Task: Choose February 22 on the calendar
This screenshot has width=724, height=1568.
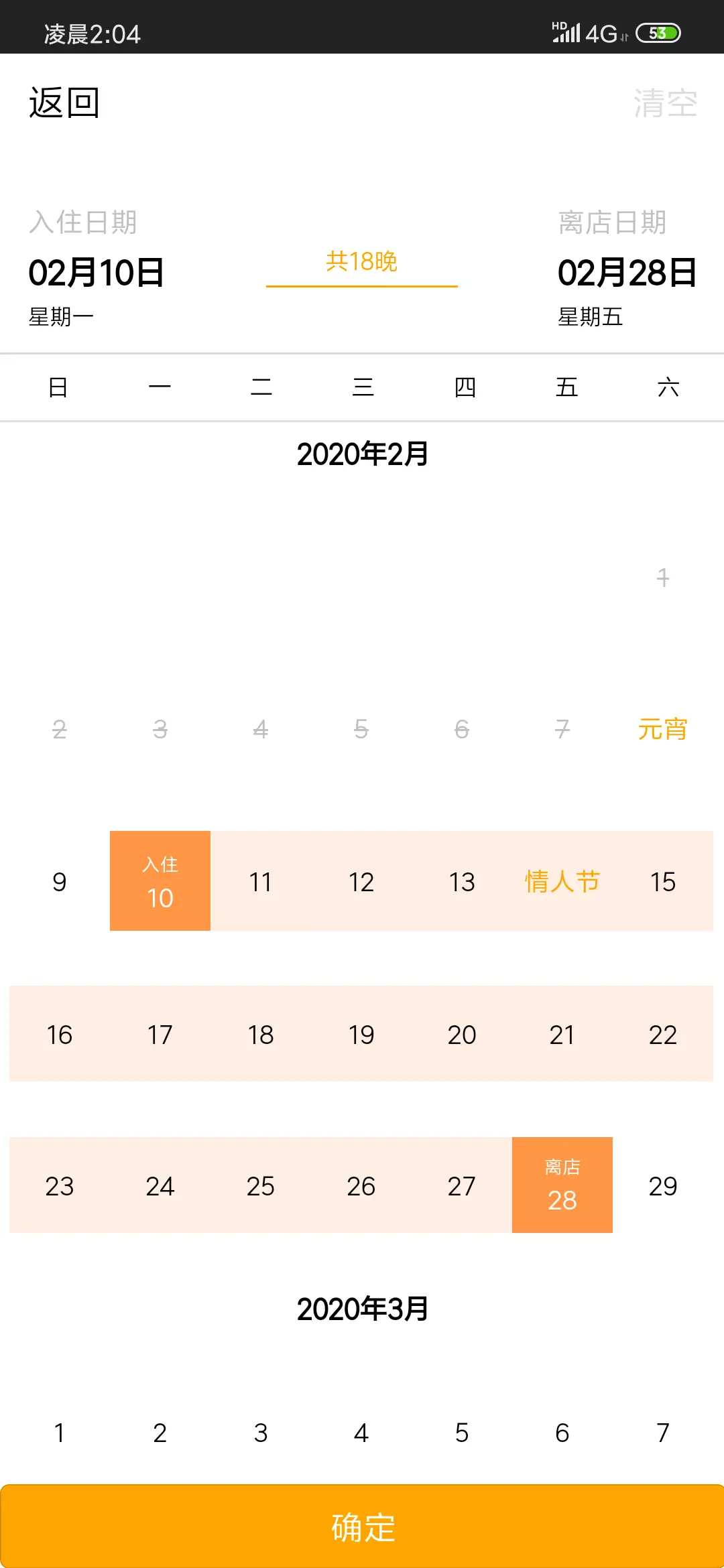Action: pos(663,1034)
